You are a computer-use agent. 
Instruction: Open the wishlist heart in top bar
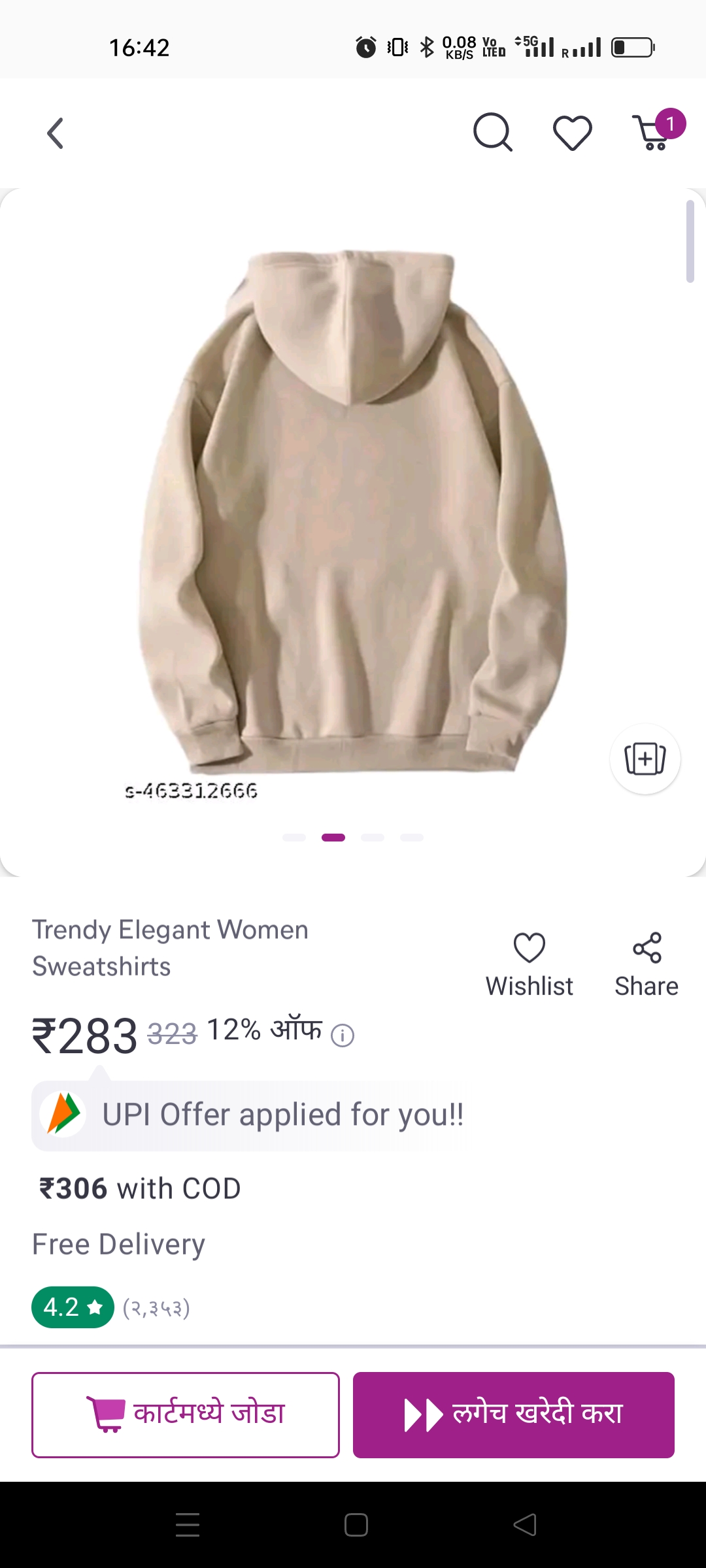click(572, 133)
